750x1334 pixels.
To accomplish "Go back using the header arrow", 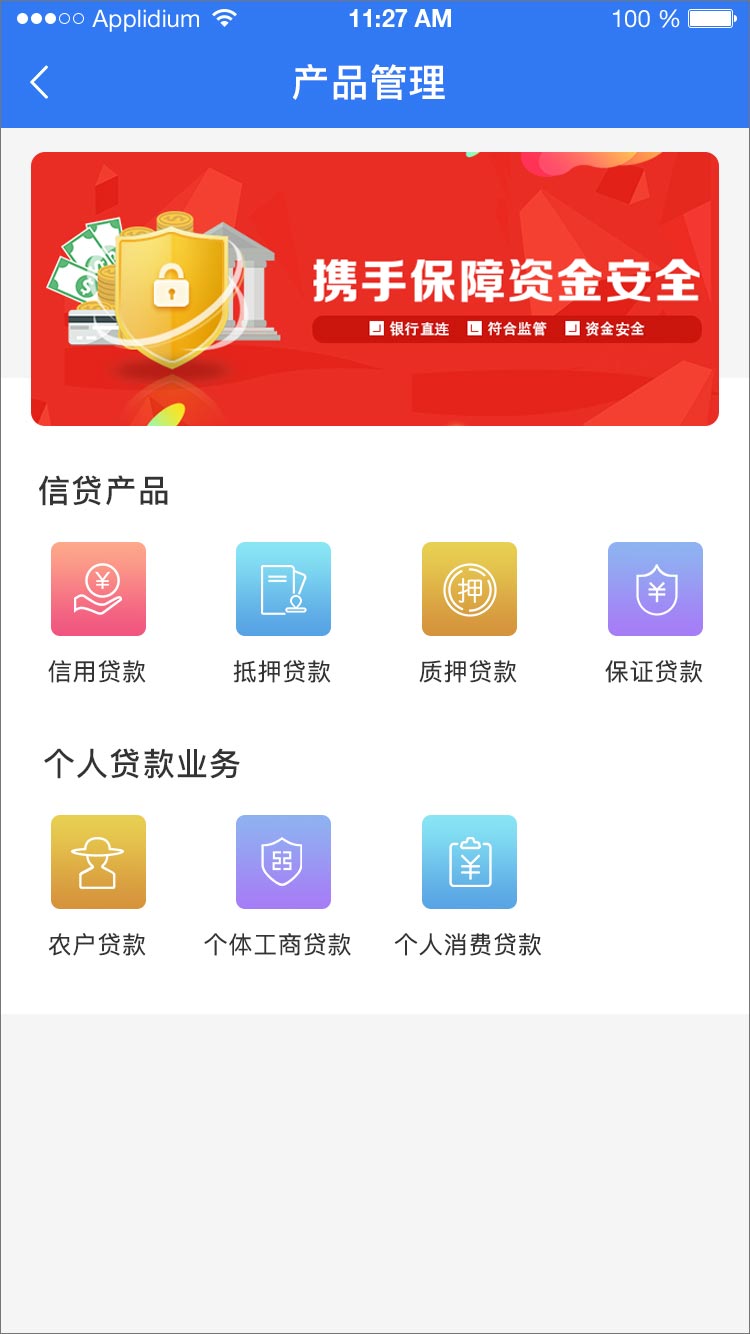I will tap(40, 82).
